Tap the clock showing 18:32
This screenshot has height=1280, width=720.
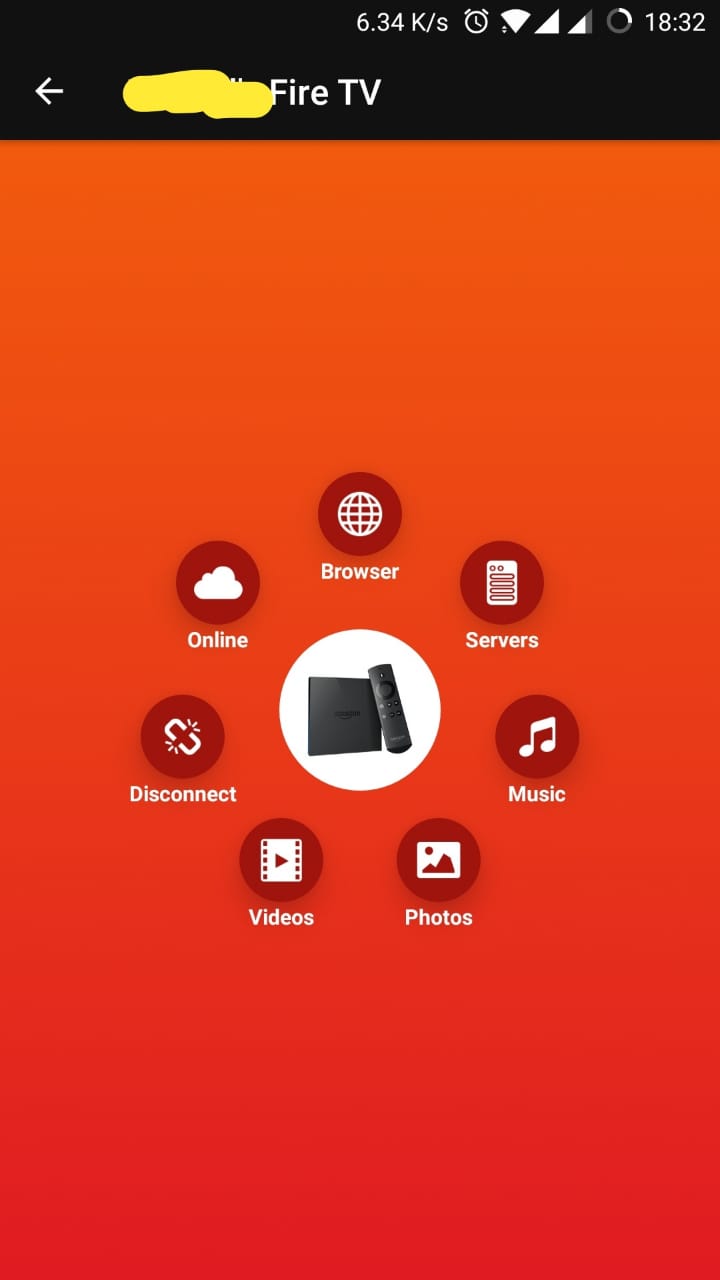[674, 21]
